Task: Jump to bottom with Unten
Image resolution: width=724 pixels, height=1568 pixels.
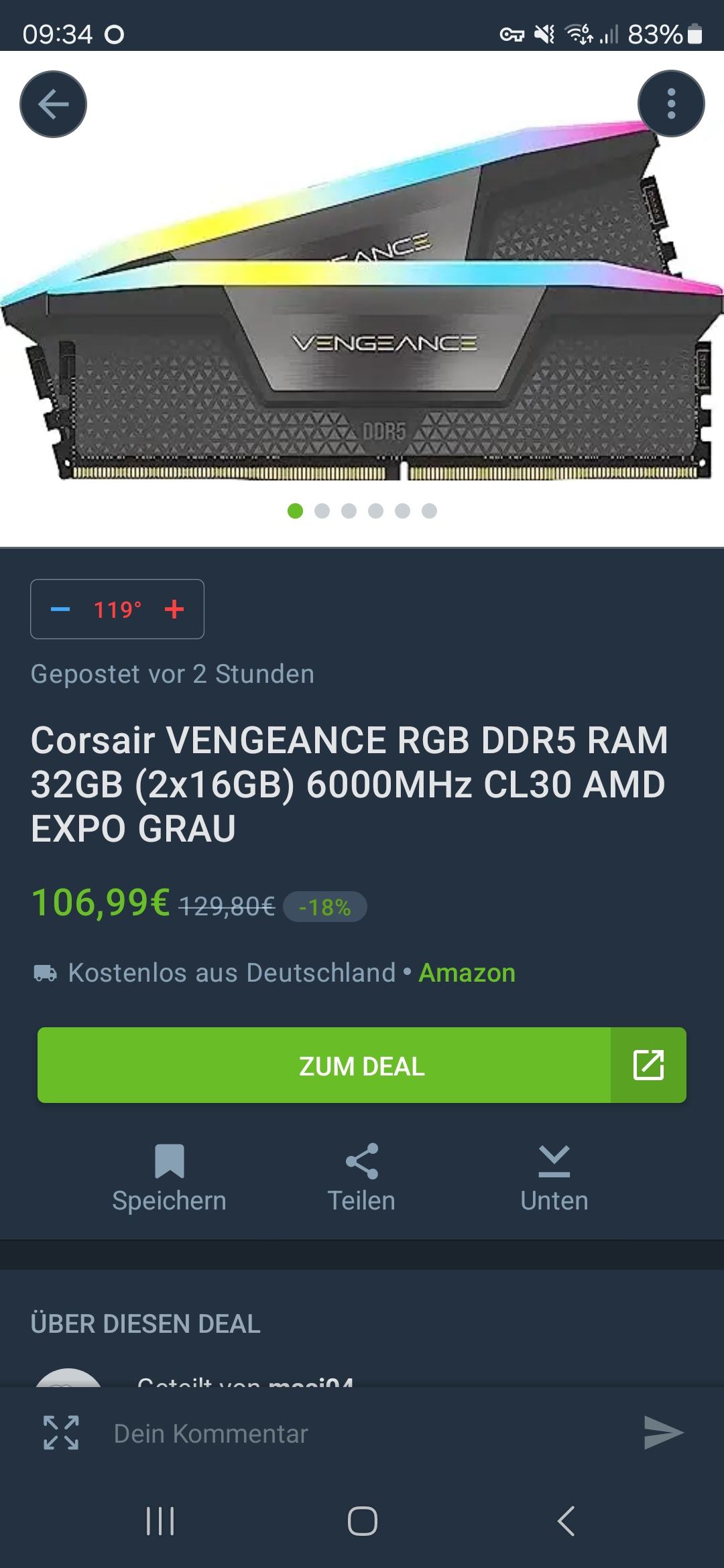Action: [x=554, y=1178]
